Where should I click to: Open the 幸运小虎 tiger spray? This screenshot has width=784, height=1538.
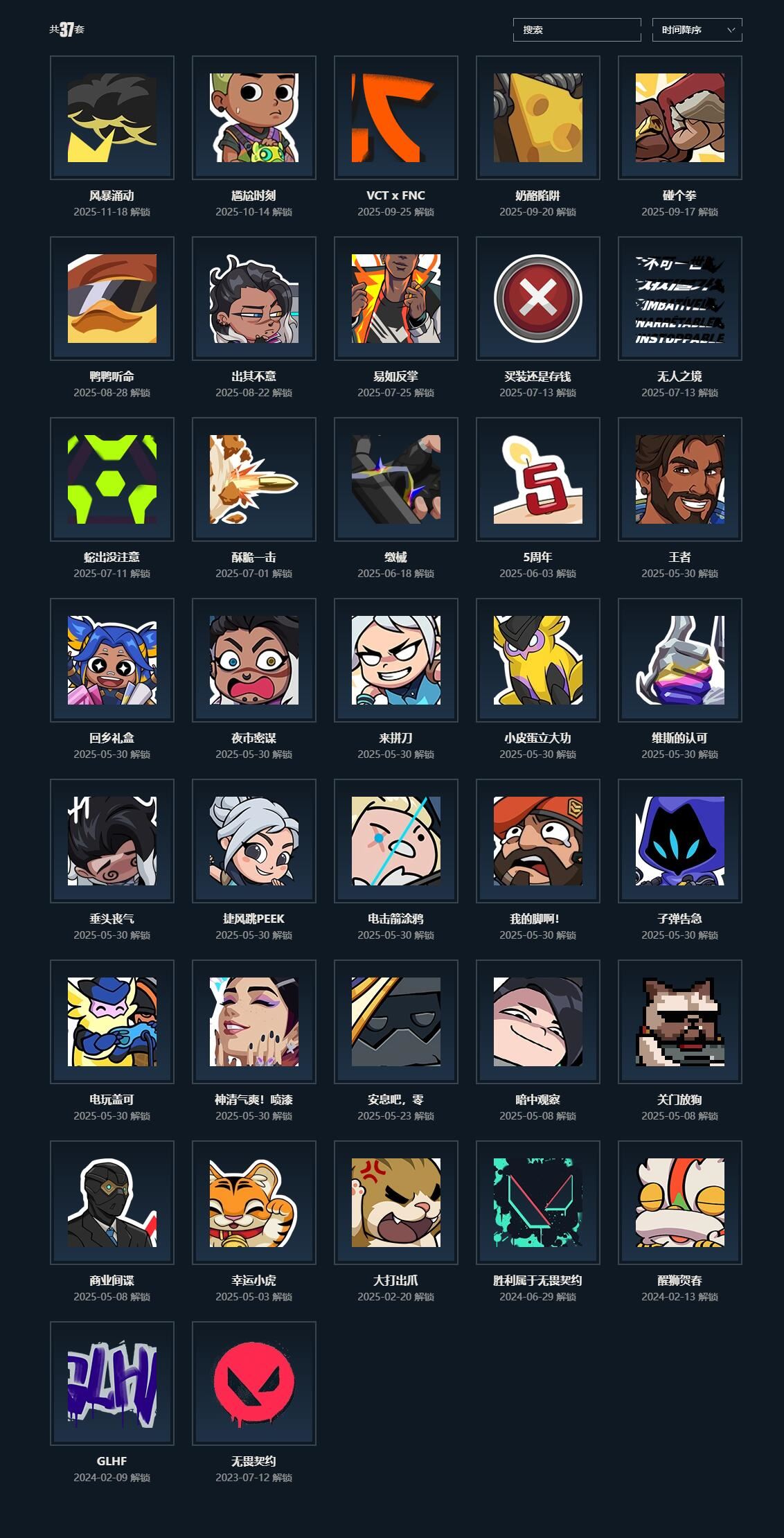tap(254, 1203)
